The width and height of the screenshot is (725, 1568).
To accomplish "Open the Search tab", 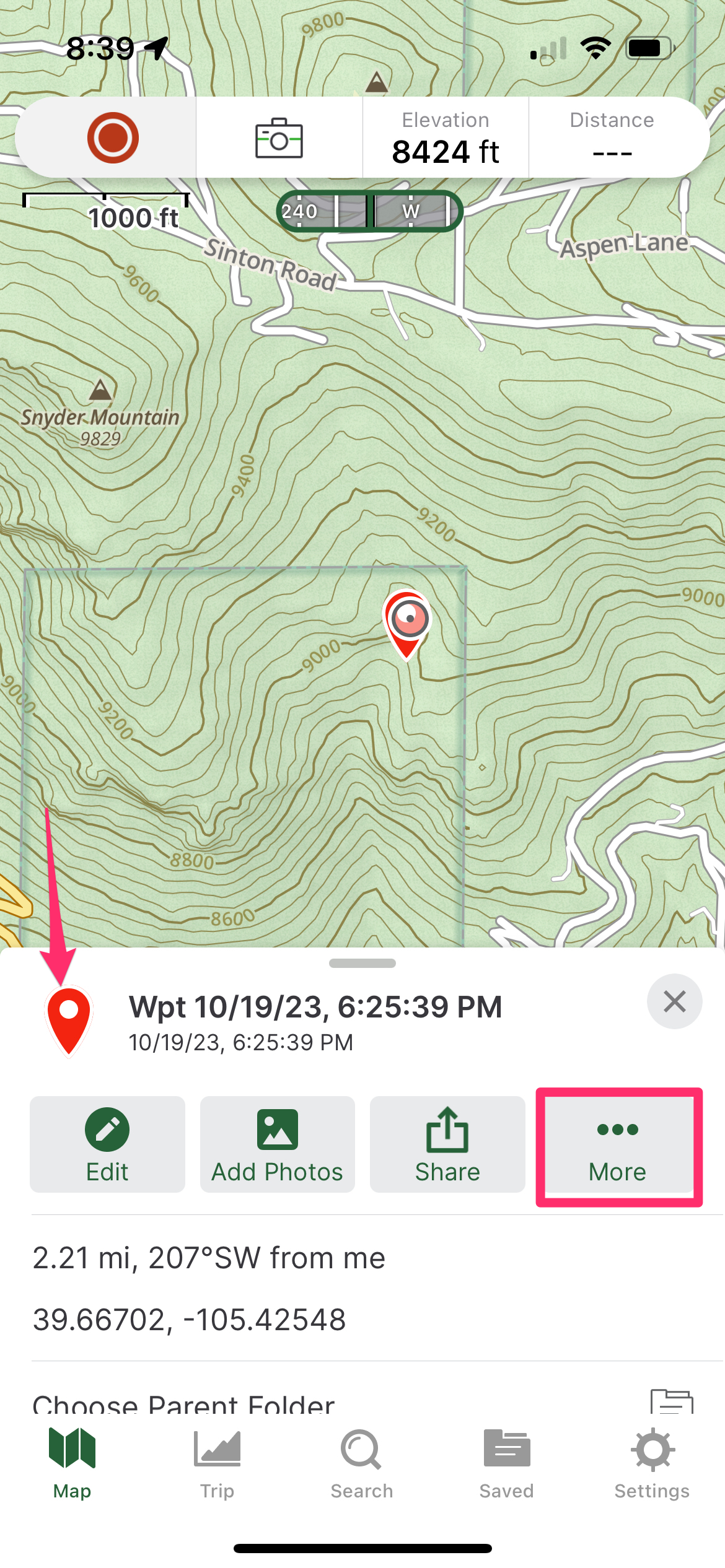I will pos(362,1464).
